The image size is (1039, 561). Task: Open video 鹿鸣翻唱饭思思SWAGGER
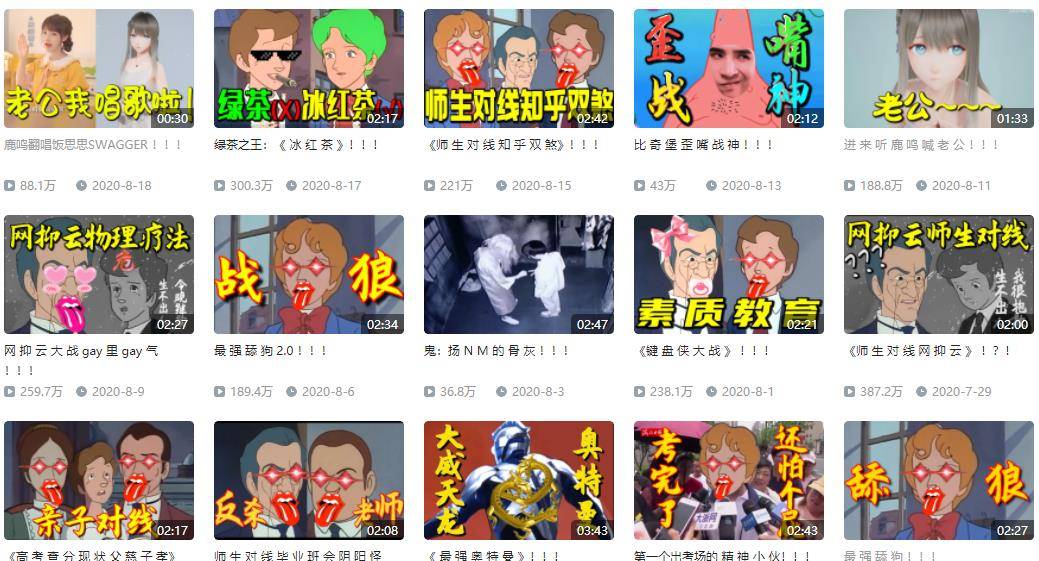pos(99,68)
